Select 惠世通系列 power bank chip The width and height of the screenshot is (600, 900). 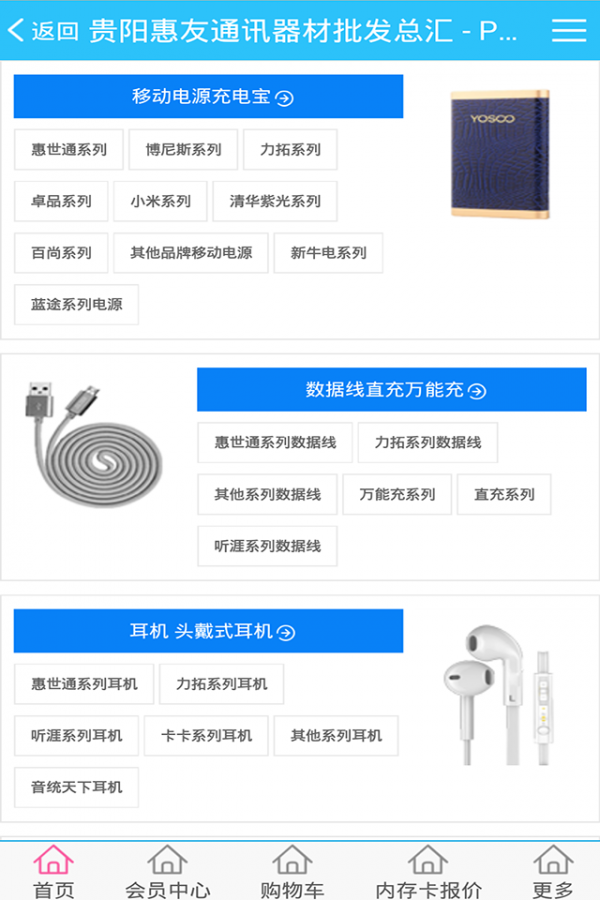click(x=68, y=150)
